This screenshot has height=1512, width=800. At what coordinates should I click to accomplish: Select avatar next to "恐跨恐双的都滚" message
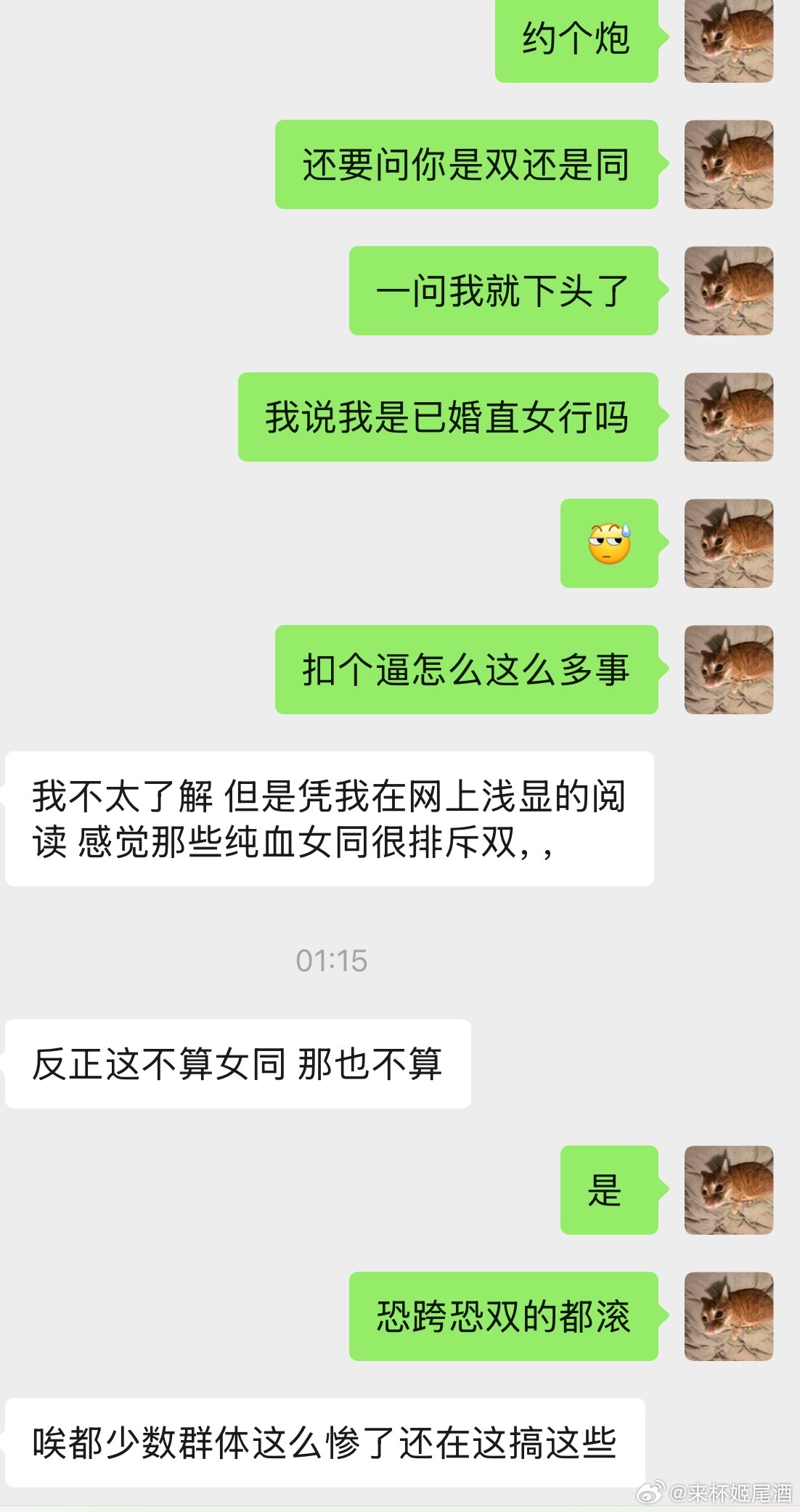[x=728, y=1316]
